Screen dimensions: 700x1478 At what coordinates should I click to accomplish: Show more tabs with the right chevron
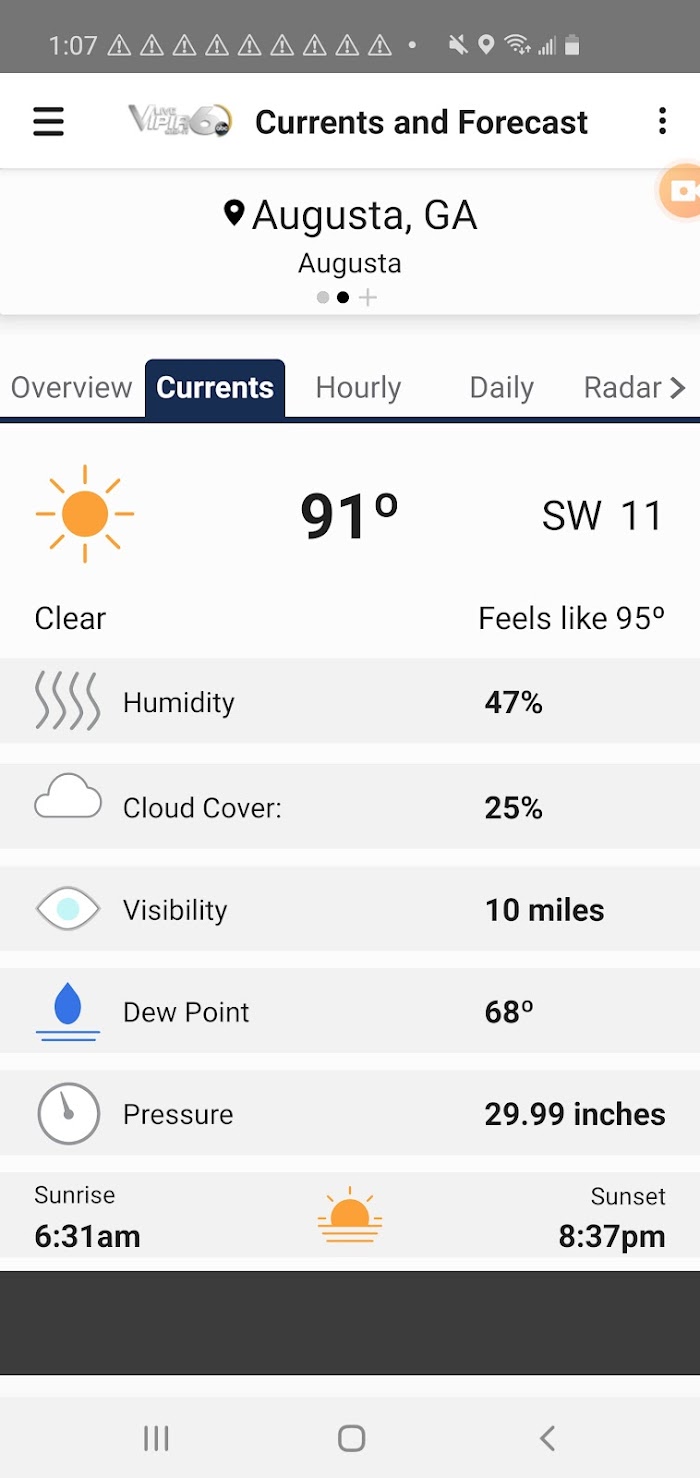click(678, 388)
